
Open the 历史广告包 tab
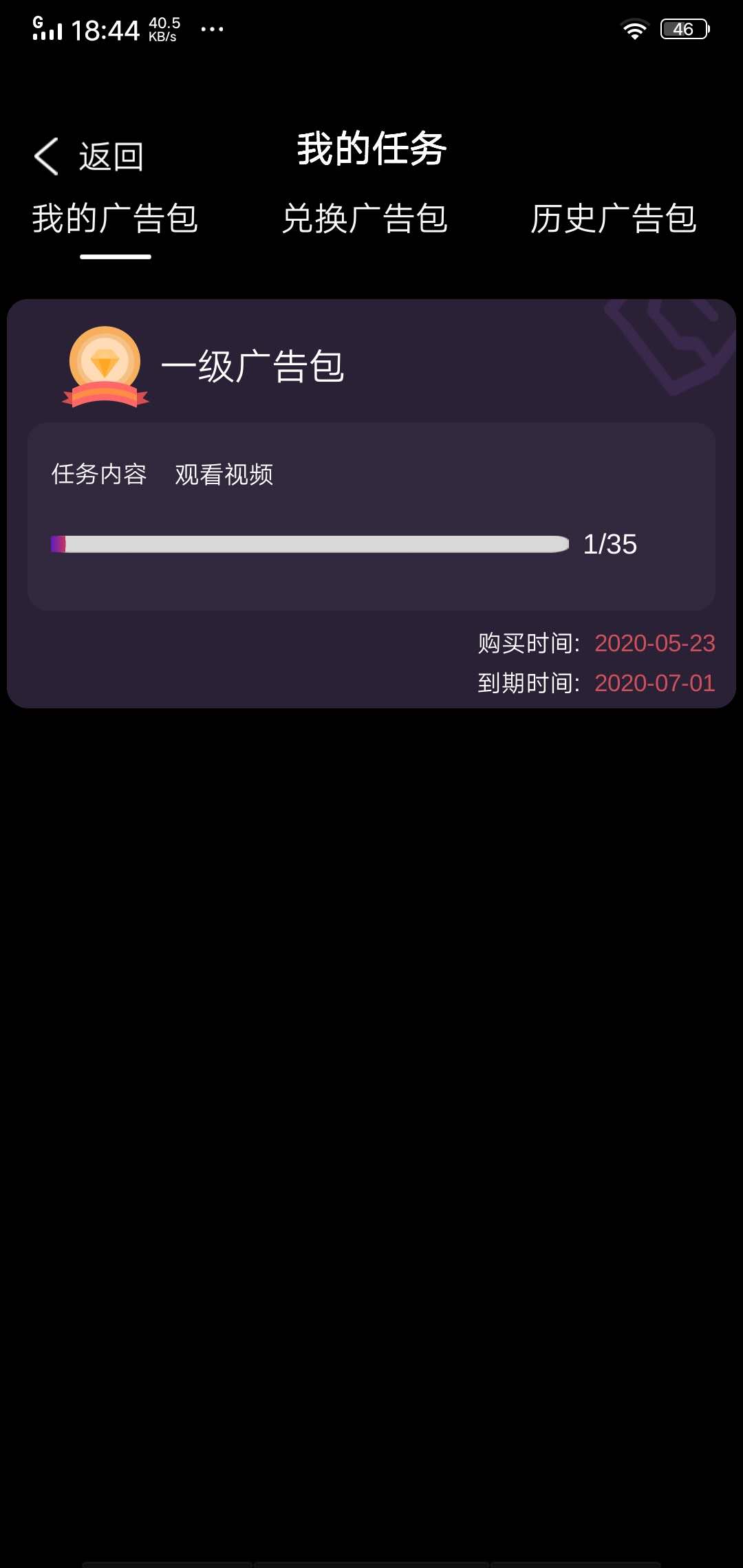(614, 219)
